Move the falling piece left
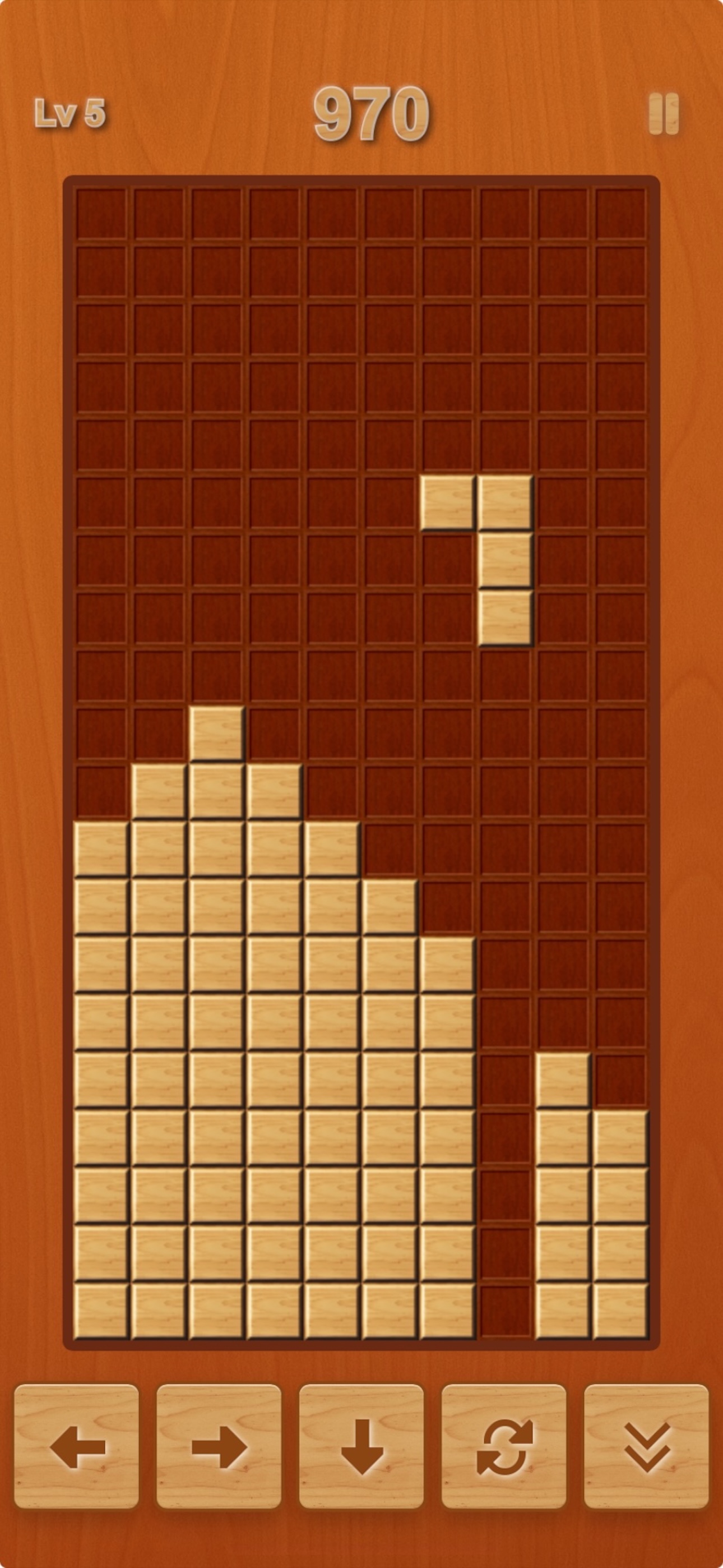The image size is (723, 1568). 77,1446
